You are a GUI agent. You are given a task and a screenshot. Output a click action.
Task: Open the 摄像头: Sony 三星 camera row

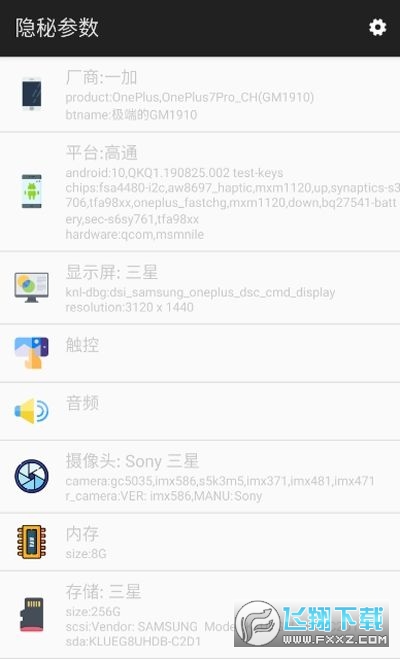tap(200, 477)
